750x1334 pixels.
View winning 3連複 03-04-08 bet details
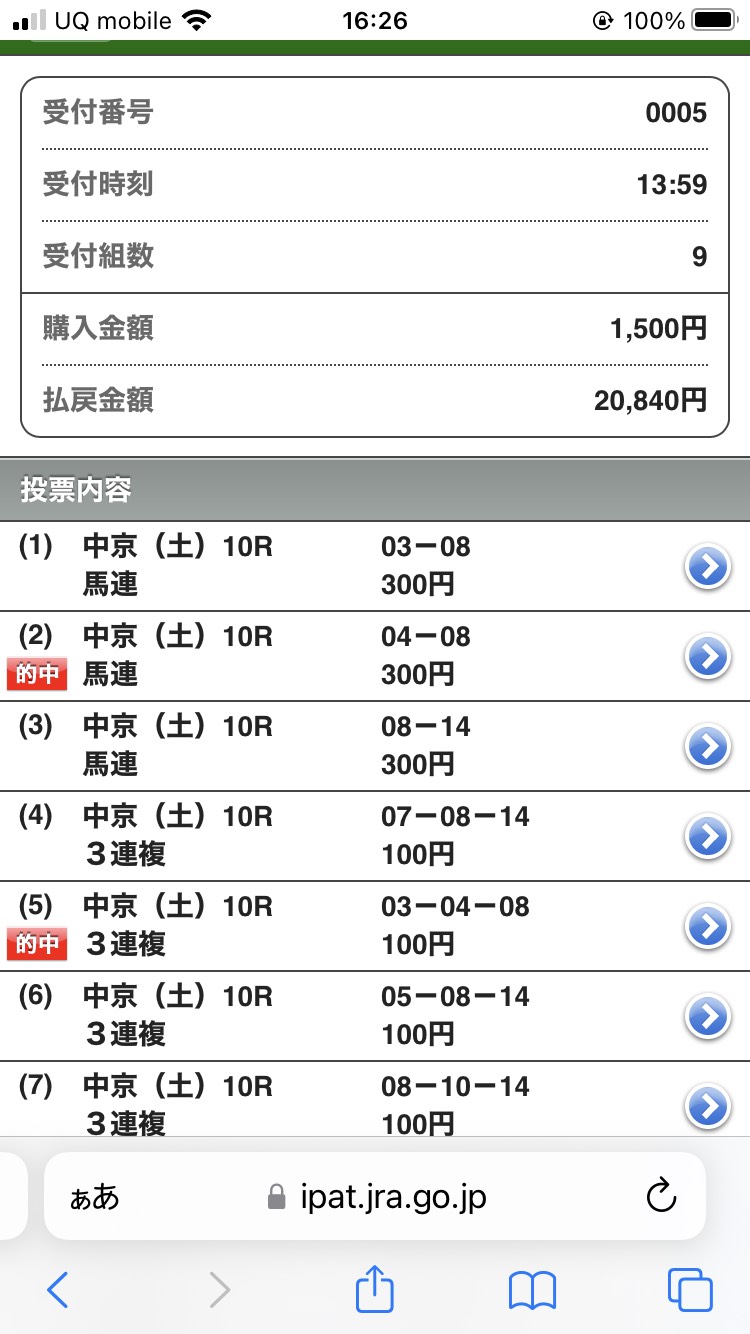[x=708, y=926]
